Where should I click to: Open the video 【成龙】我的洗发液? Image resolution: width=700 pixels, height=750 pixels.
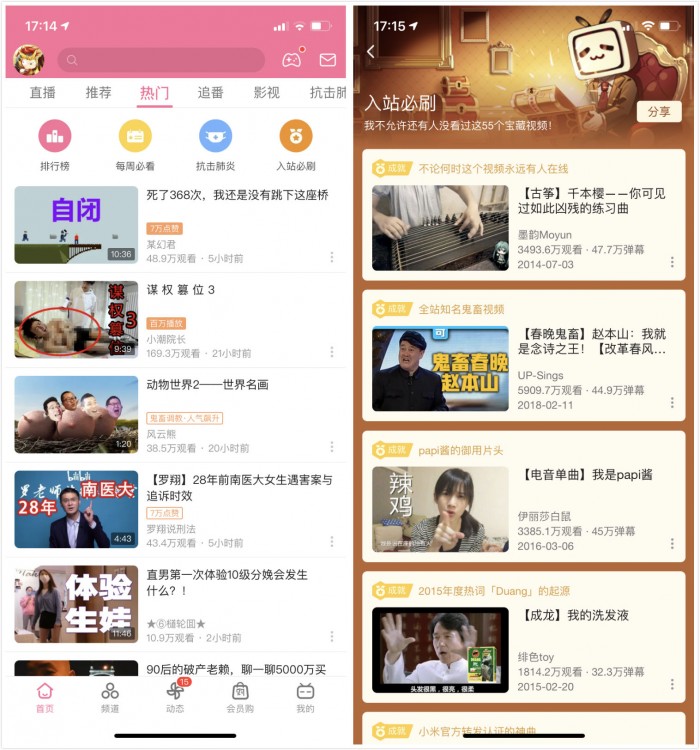click(573, 615)
